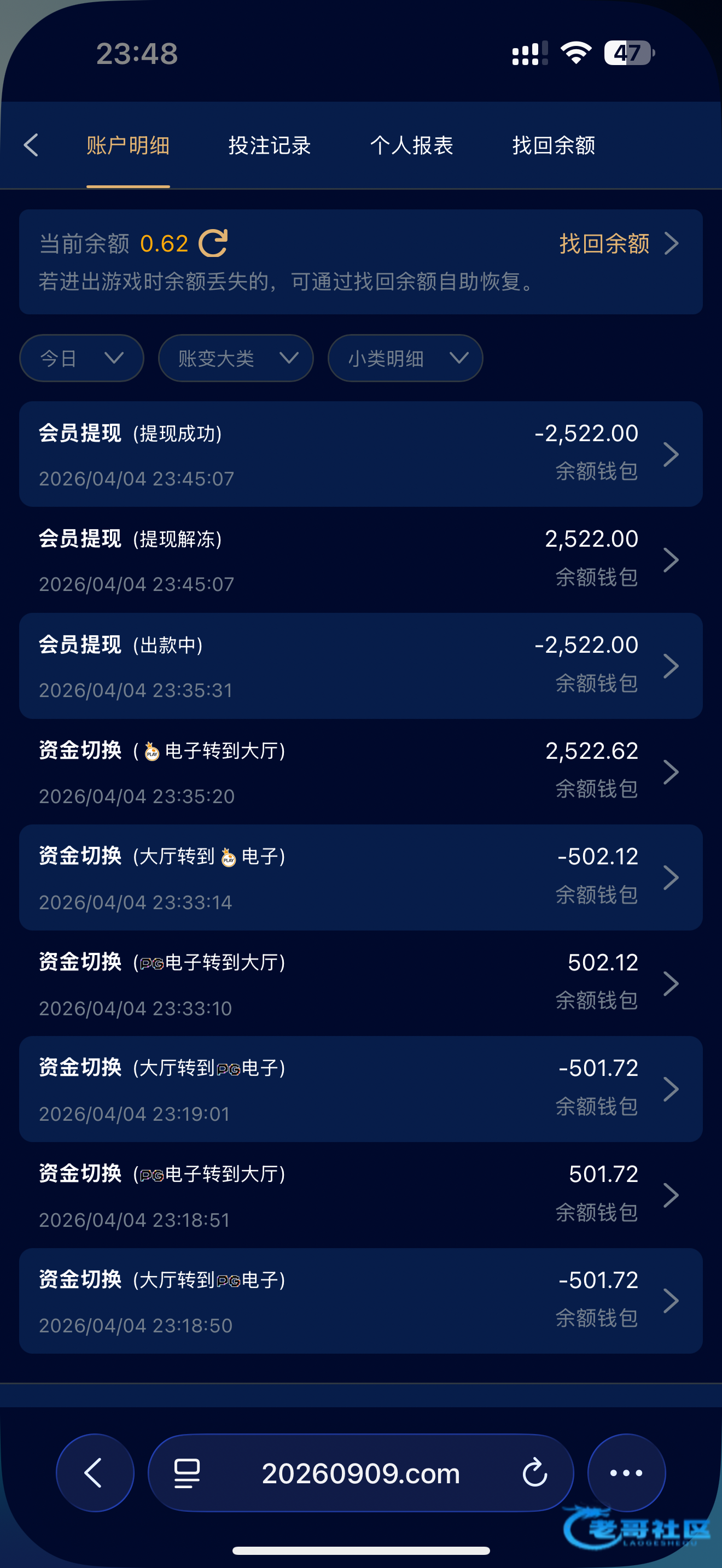
Task: Expand the 小类明细 dropdown
Action: tap(405, 358)
